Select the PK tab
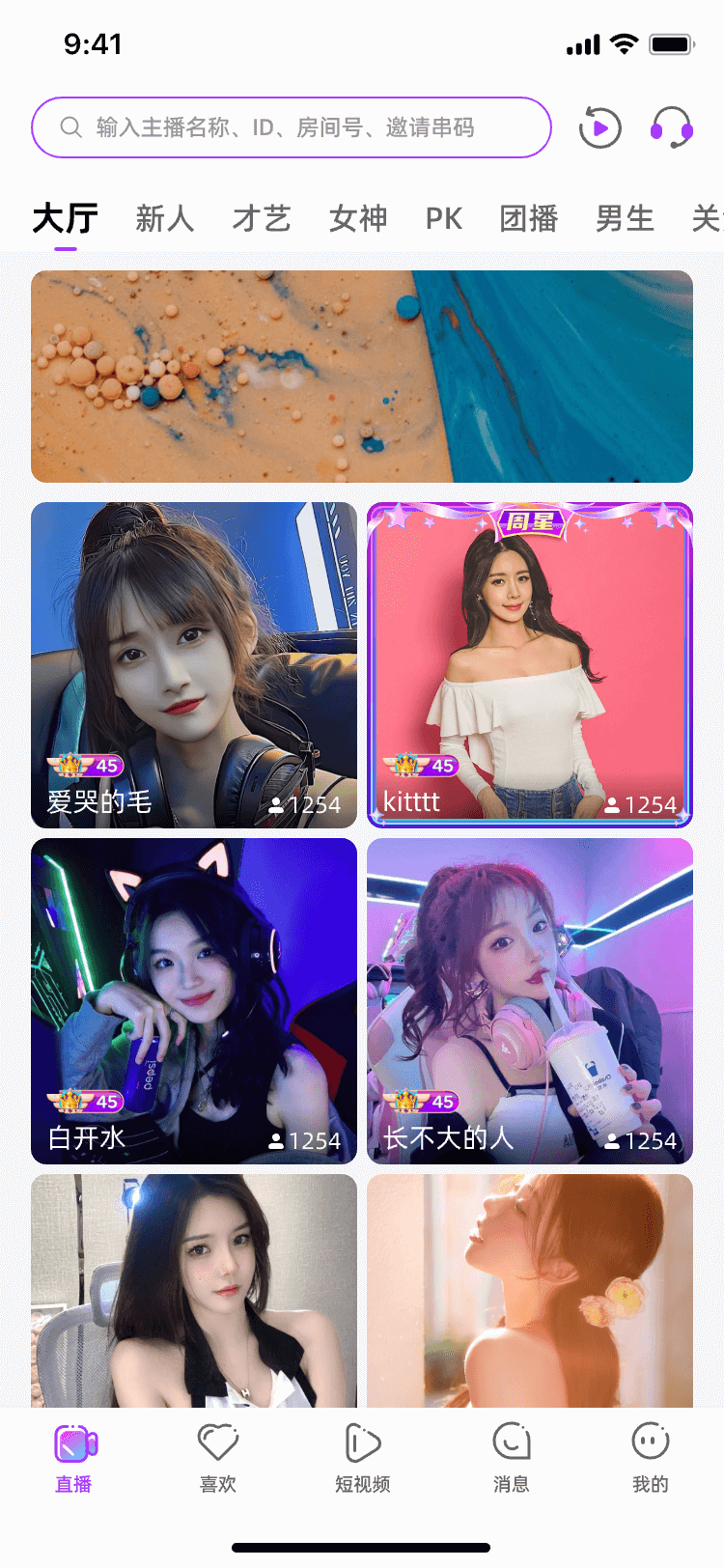 point(444,218)
